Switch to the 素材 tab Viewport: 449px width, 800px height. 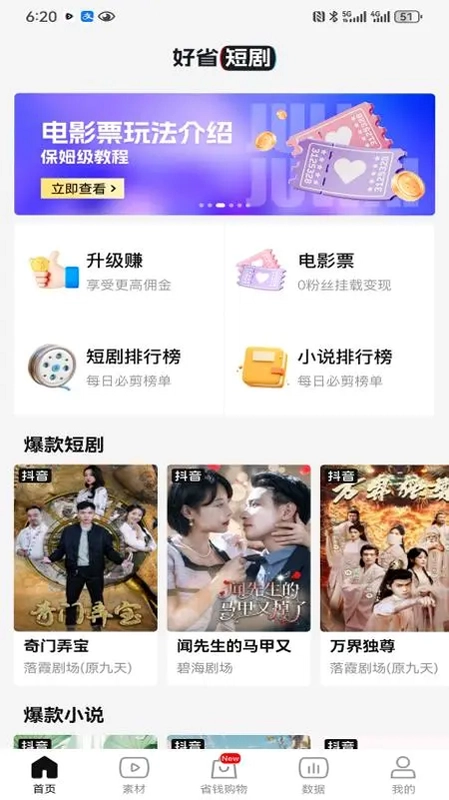134,775
